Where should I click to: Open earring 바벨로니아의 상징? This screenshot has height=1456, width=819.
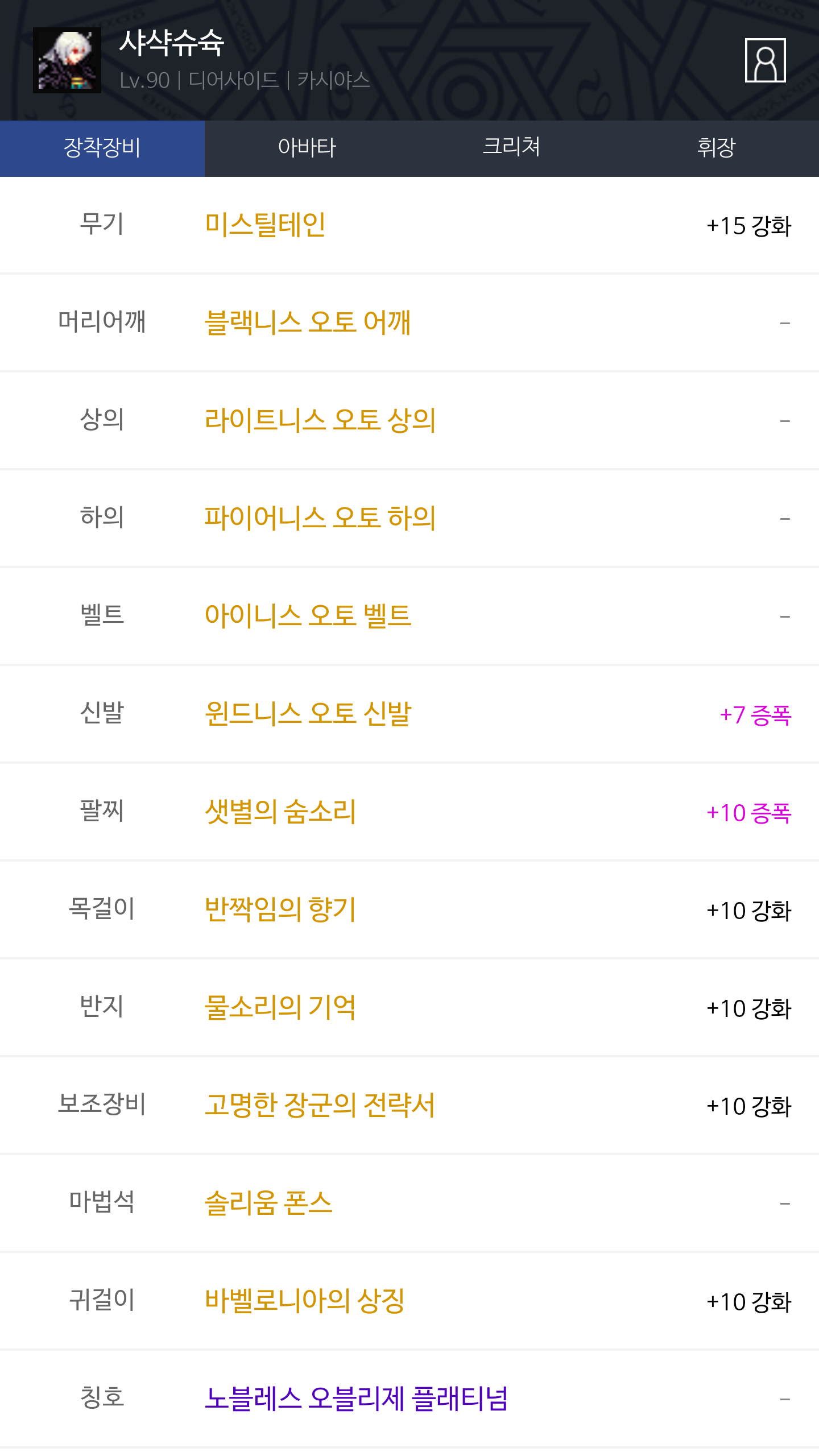[x=305, y=1301]
